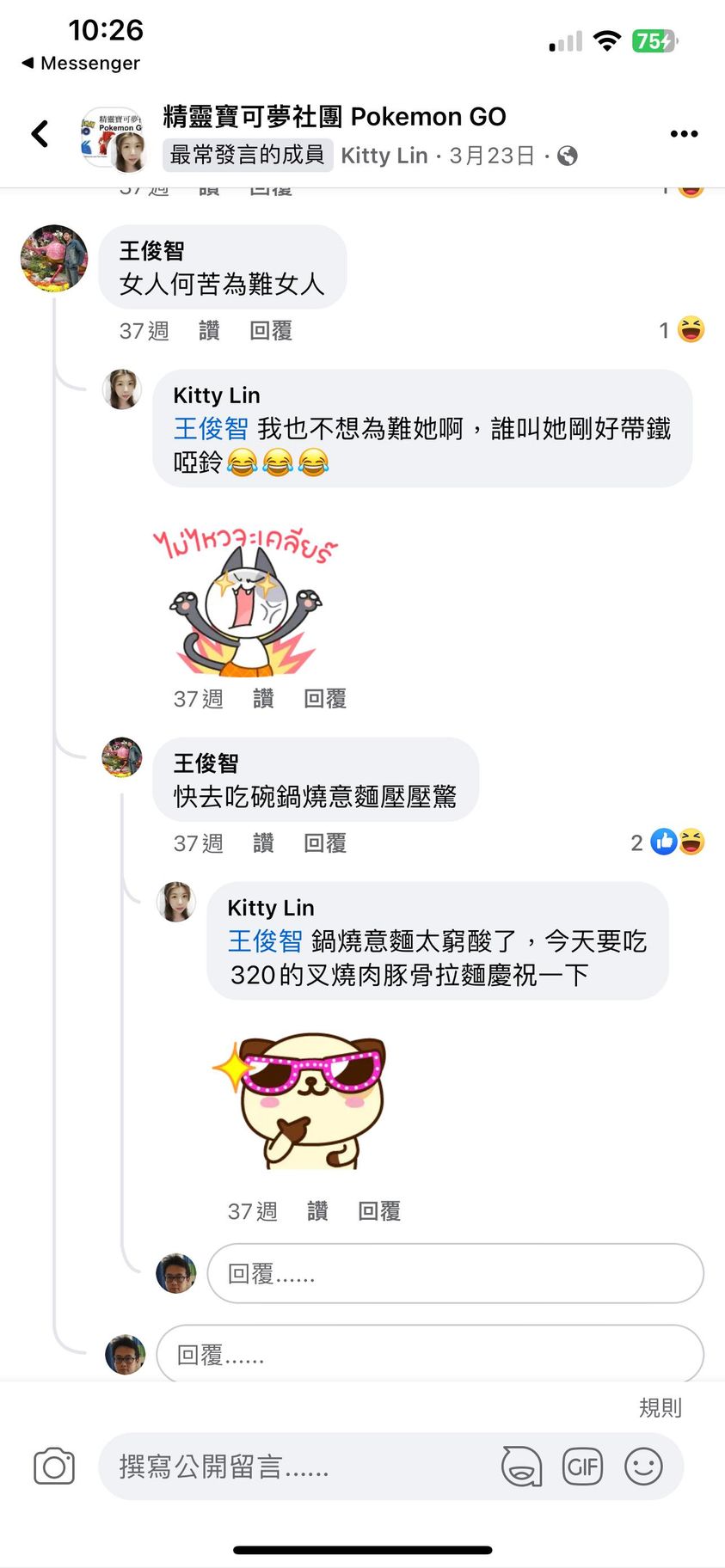This screenshot has width=725, height=1568.
Task: Reply to Kitty Lin's 豚骨拉麵 comment
Action: coord(379,1211)
